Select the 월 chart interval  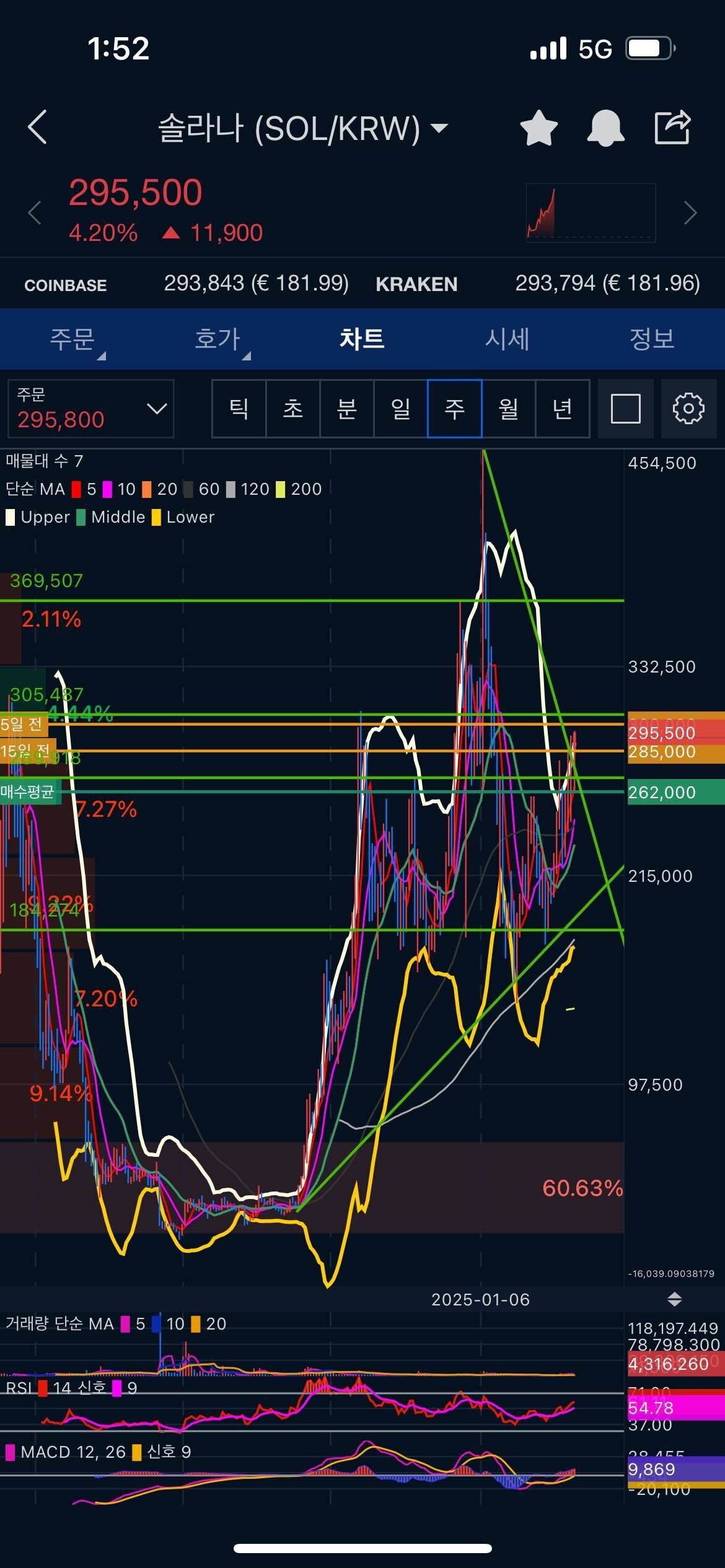[509, 409]
